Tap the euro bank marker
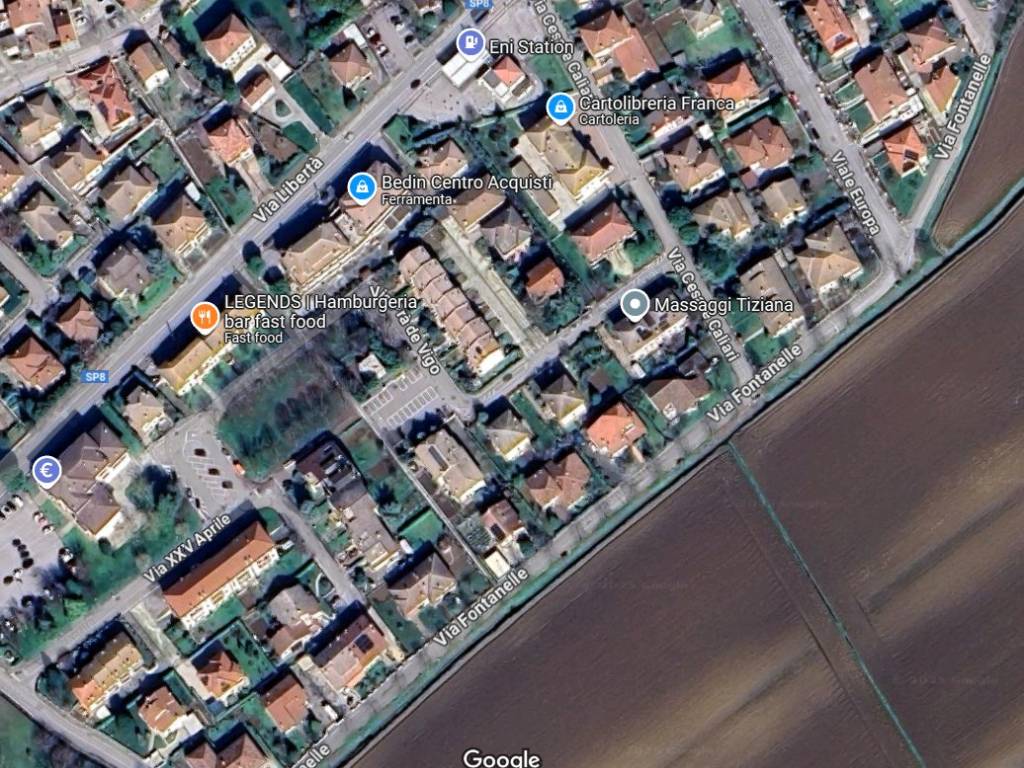This screenshot has height=768, width=1024. point(44,470)
